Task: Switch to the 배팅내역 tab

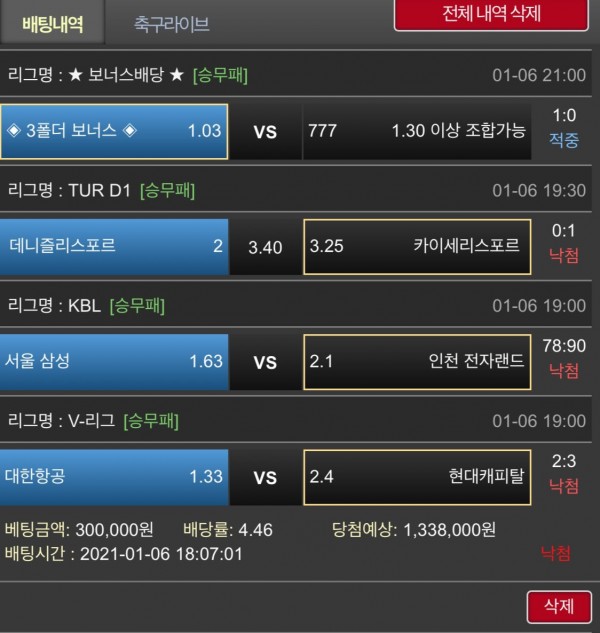Action: coord(54,20)
